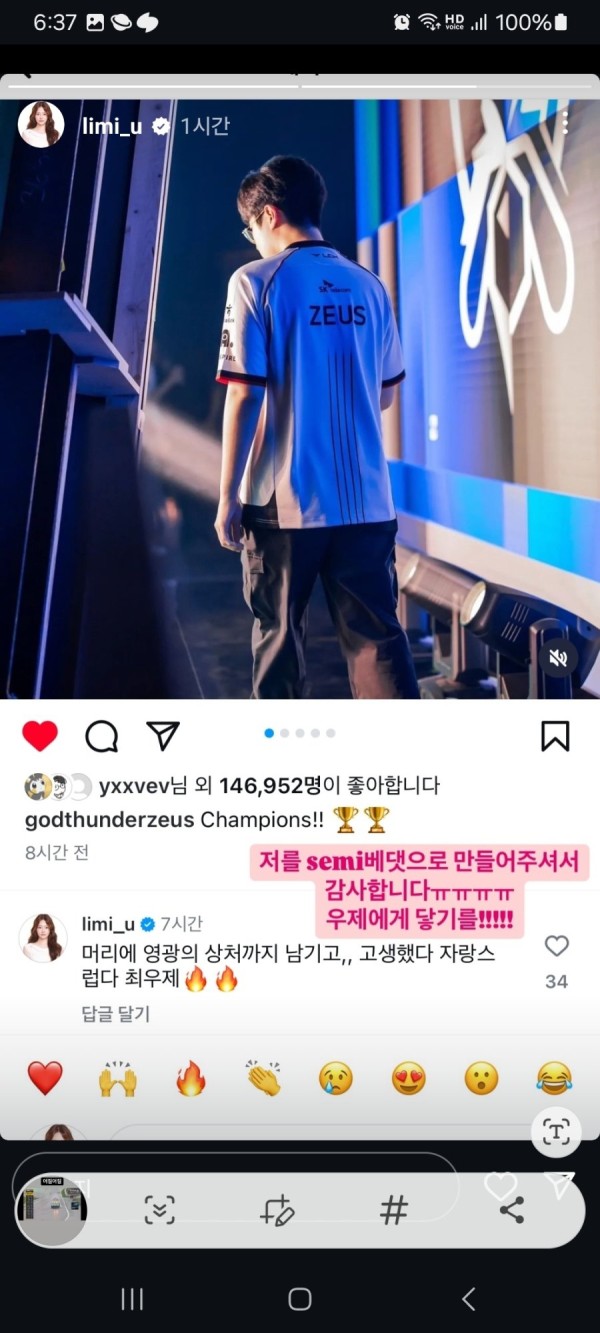
Task: Open the story overflow menu
Action: (565, 124)
